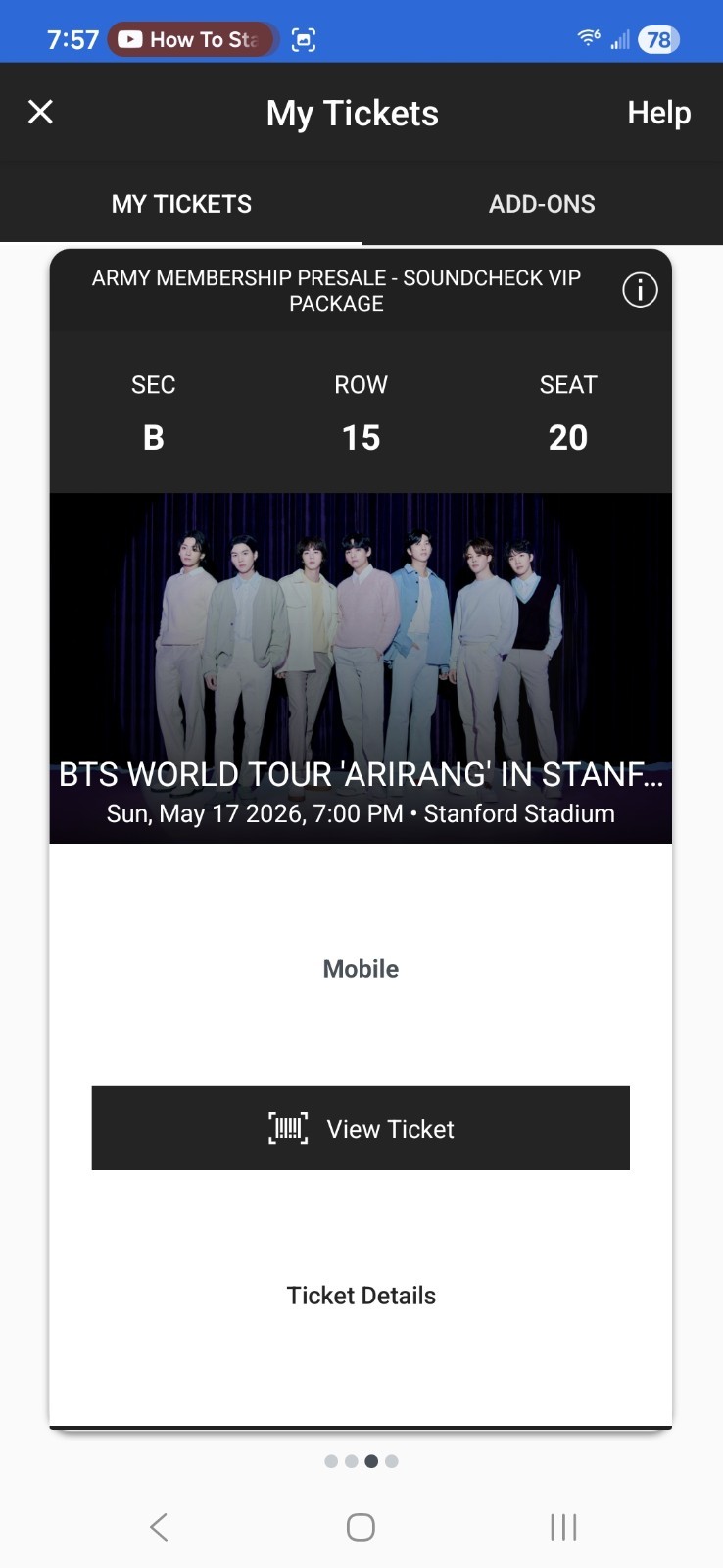Tap the back navigation arrow
This screenshot has width=723, height=1568.
(160, 1526)
